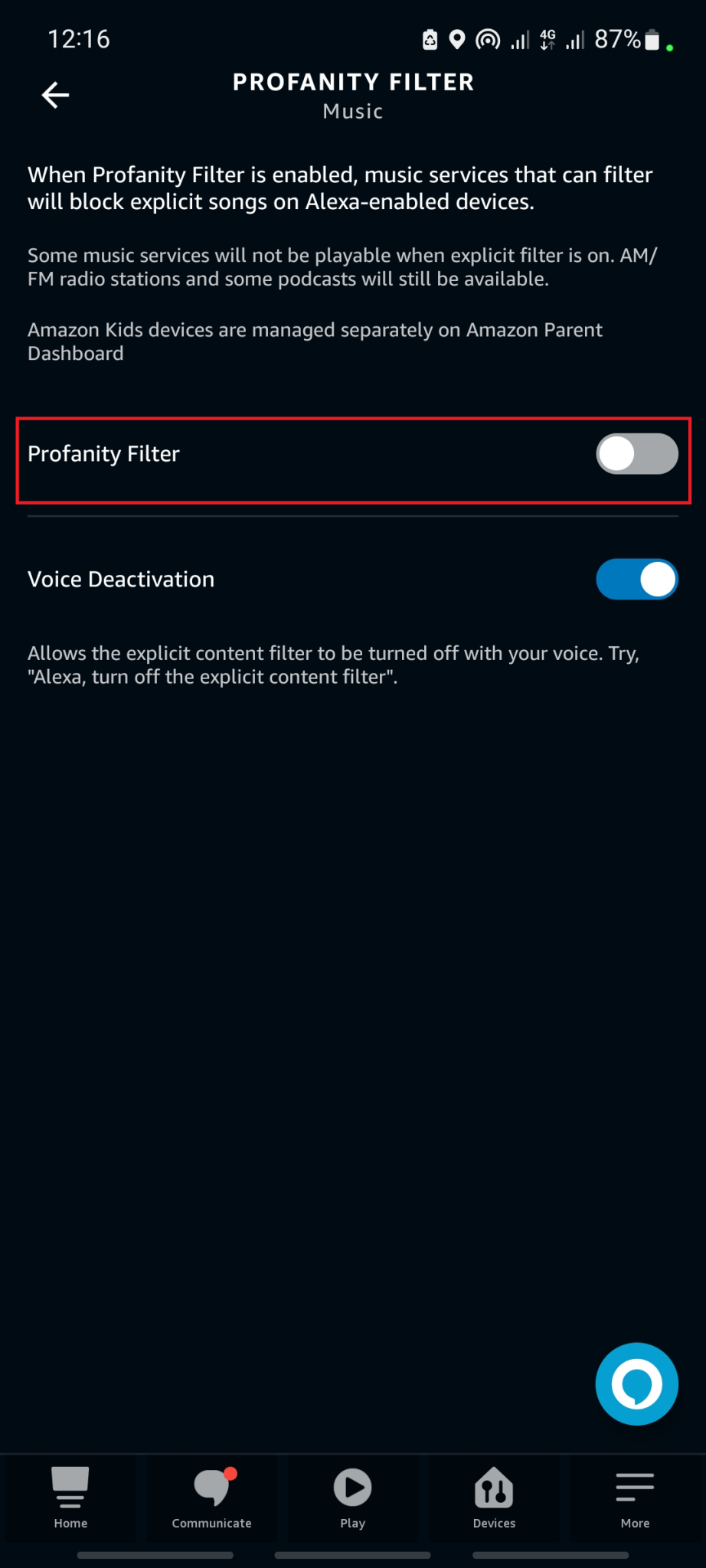Tap the Amazon Parent Dashboard text
The height and width of the screenshot is (1568, 706).
pyautogui.click(x=315, y=341)
